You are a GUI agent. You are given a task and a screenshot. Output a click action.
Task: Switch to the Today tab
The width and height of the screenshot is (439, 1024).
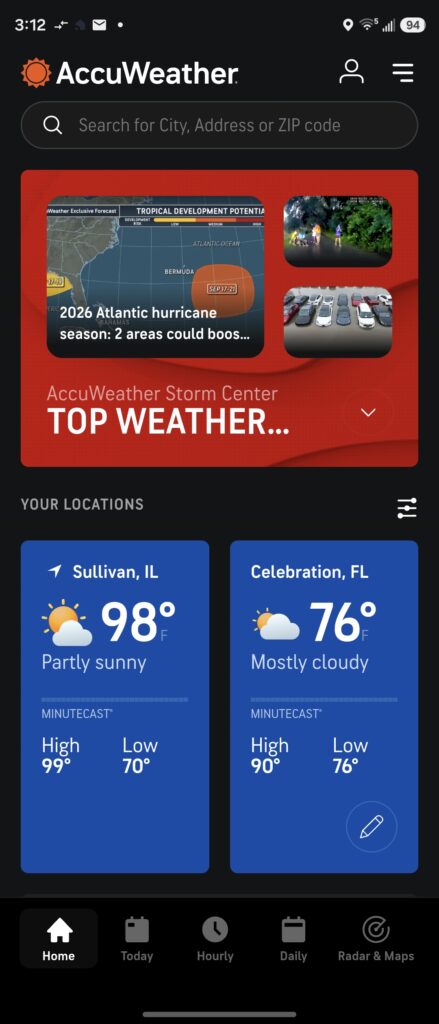137,938
